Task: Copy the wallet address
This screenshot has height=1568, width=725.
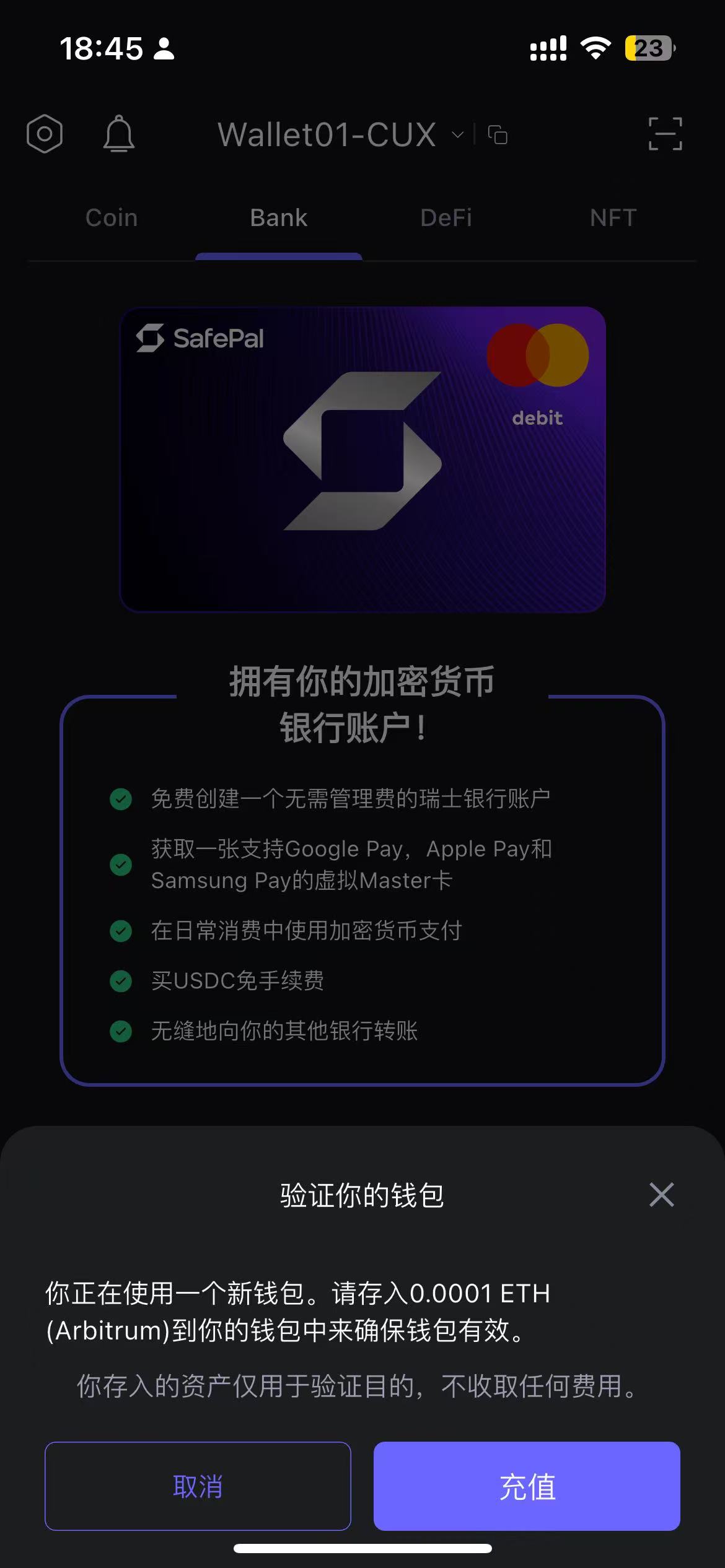Action: [x=498, y=134]
